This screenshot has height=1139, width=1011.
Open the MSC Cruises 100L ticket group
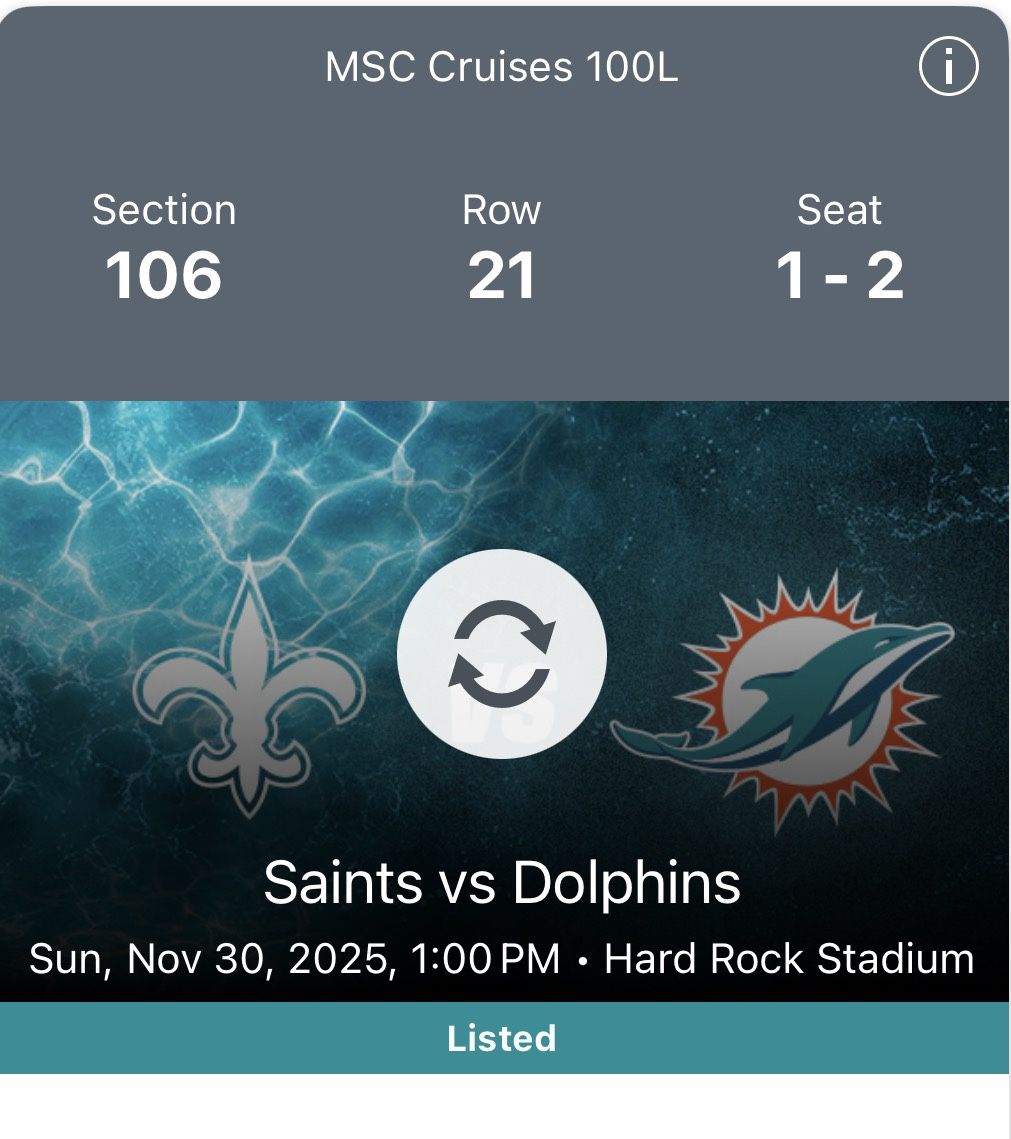[505, 69]
